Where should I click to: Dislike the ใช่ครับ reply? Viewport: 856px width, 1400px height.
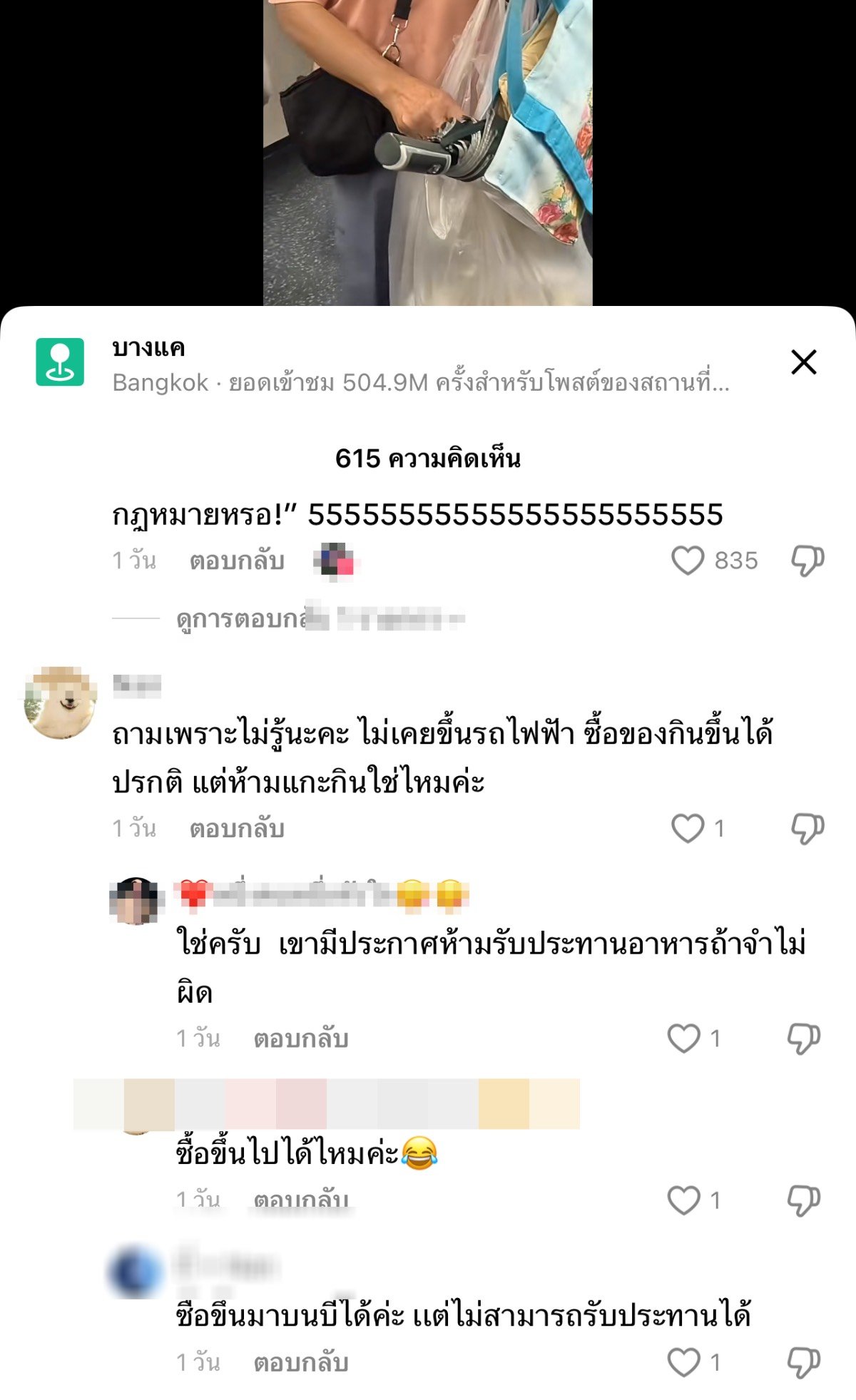[804, 1038]
